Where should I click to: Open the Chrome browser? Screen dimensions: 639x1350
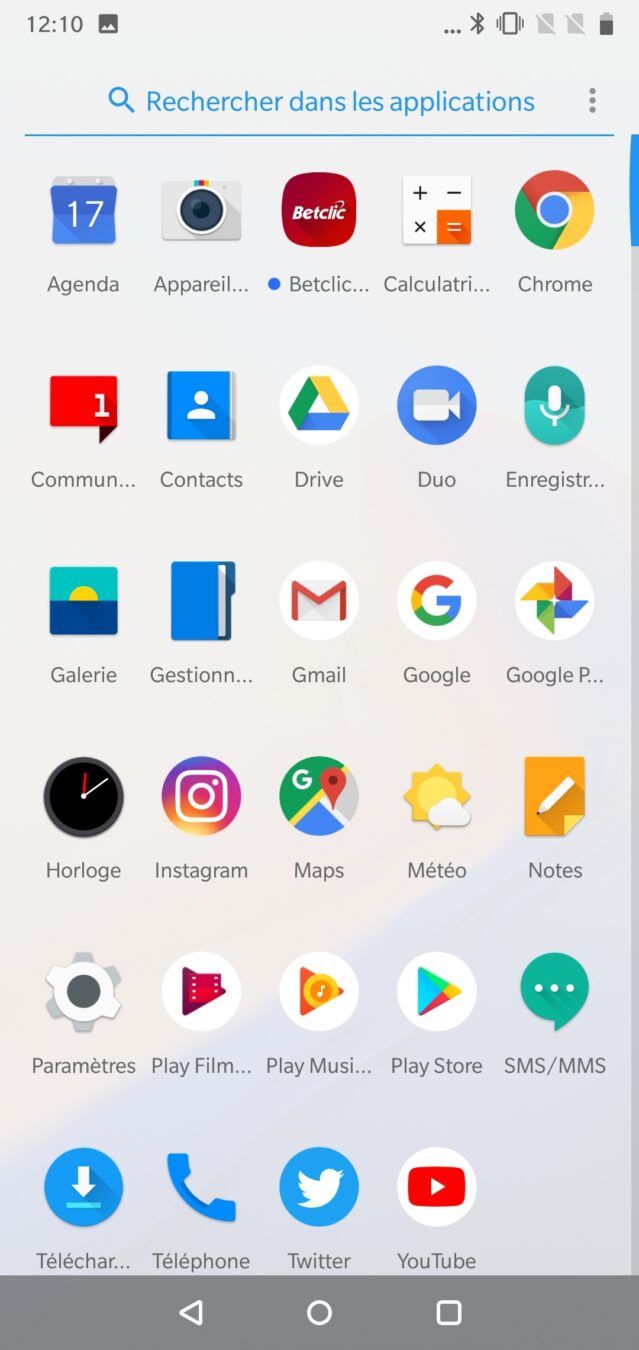[x=554, y=212]
